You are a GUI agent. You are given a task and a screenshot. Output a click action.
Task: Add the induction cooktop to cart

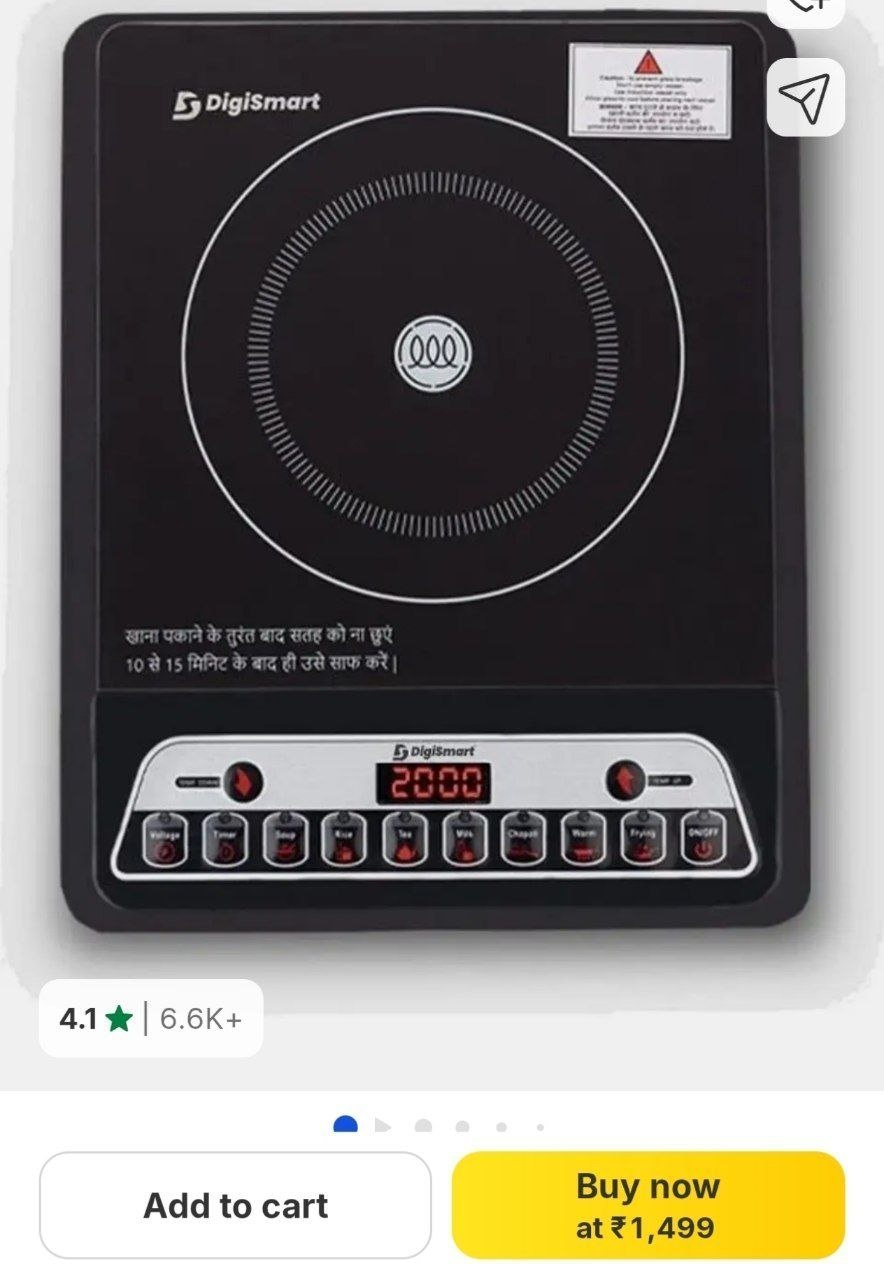point(235,1205)
